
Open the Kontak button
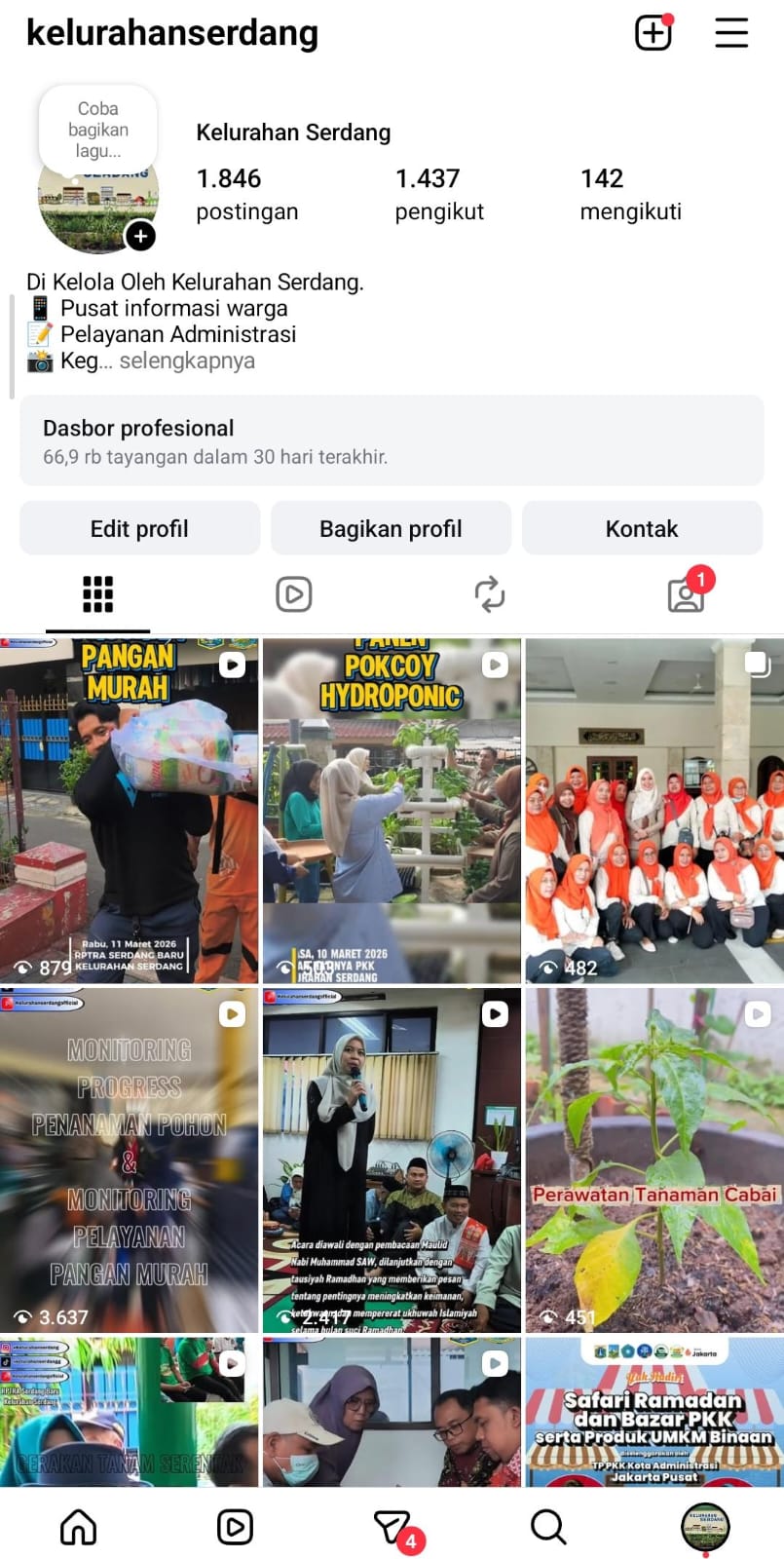coord(642,528)
